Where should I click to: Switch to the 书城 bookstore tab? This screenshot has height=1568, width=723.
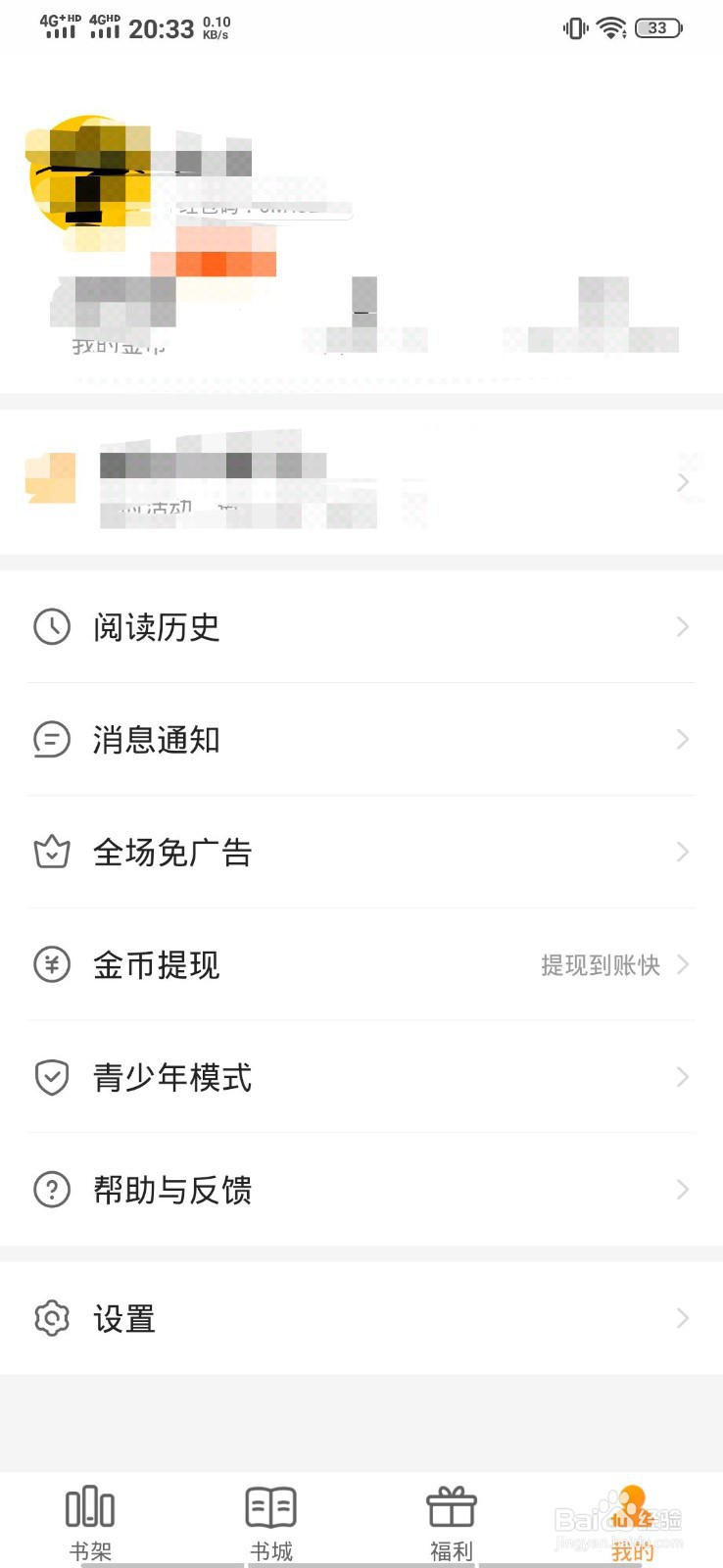[271, 1522]
